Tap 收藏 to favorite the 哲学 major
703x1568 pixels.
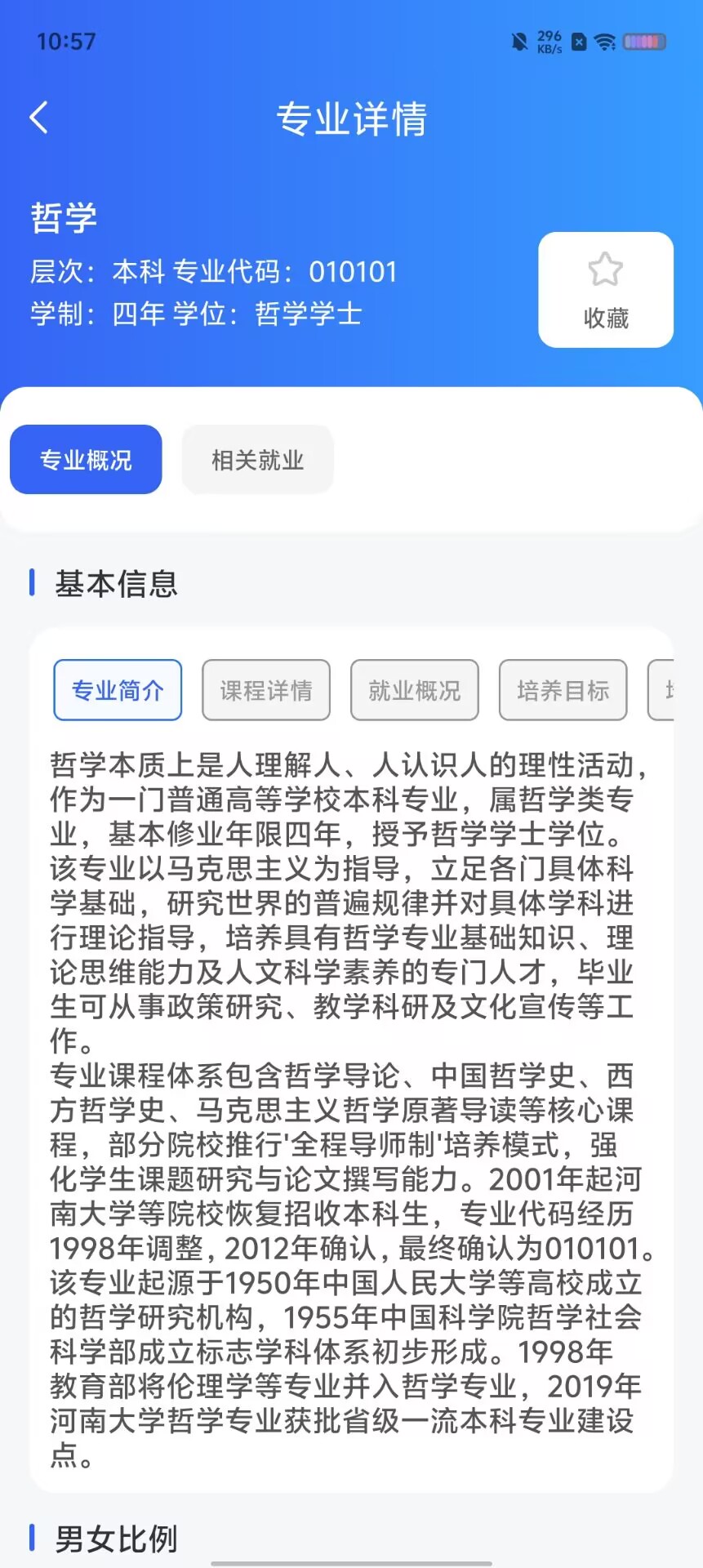606,290
